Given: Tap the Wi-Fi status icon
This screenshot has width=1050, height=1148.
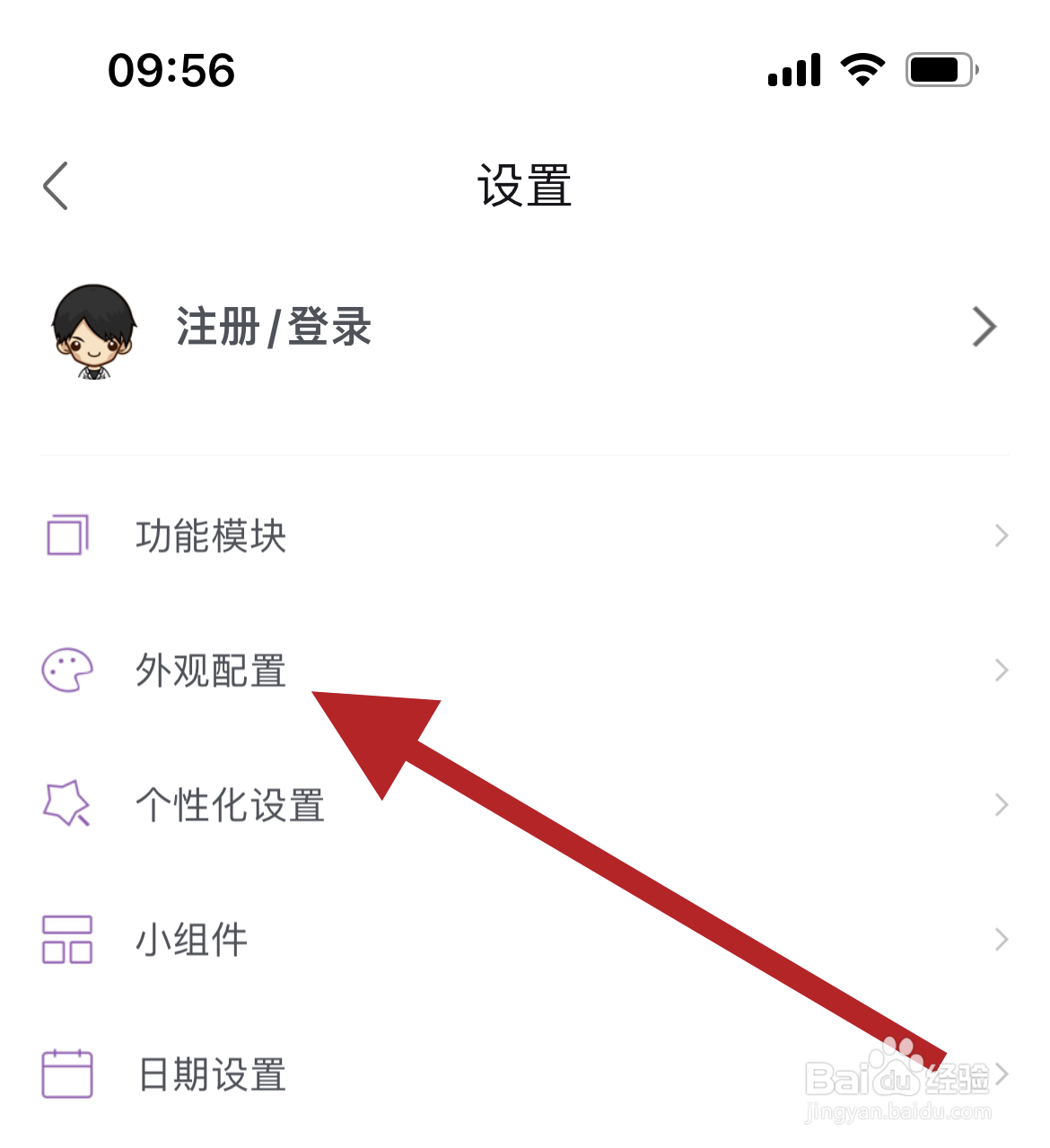Looking at the screenshot, I should click(862, 67).
